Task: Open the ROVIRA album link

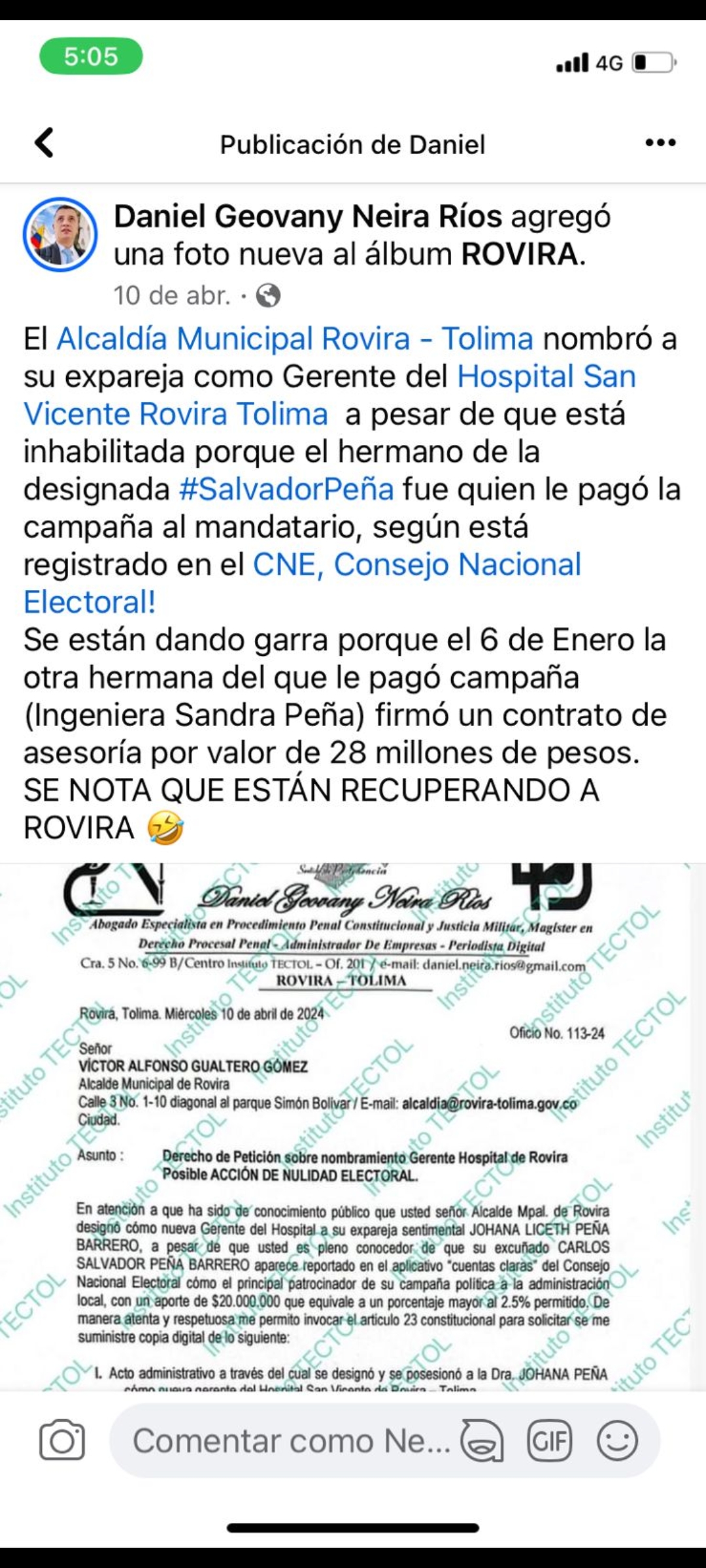Action: tap(519, 254)
